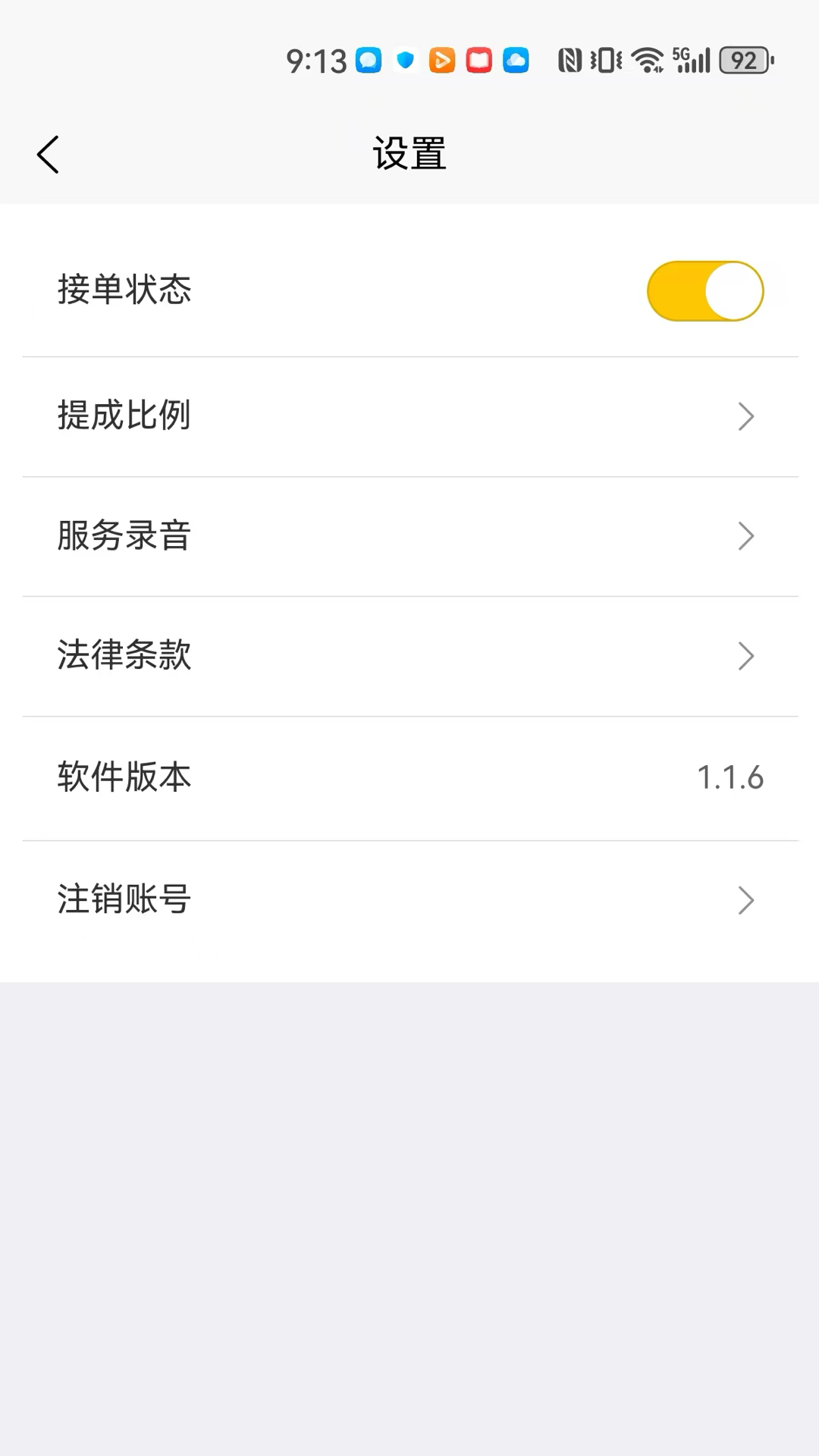
Task: Go back from the 设置 page
Action: click(x=49, y=155)
